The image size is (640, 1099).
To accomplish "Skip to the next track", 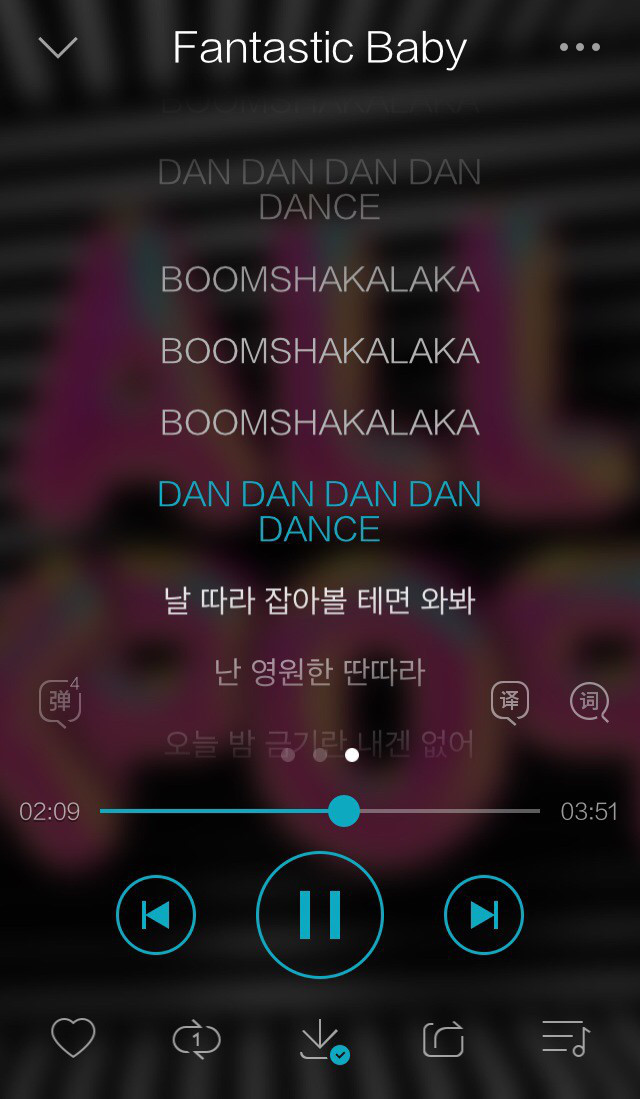I will click(484, 914).
